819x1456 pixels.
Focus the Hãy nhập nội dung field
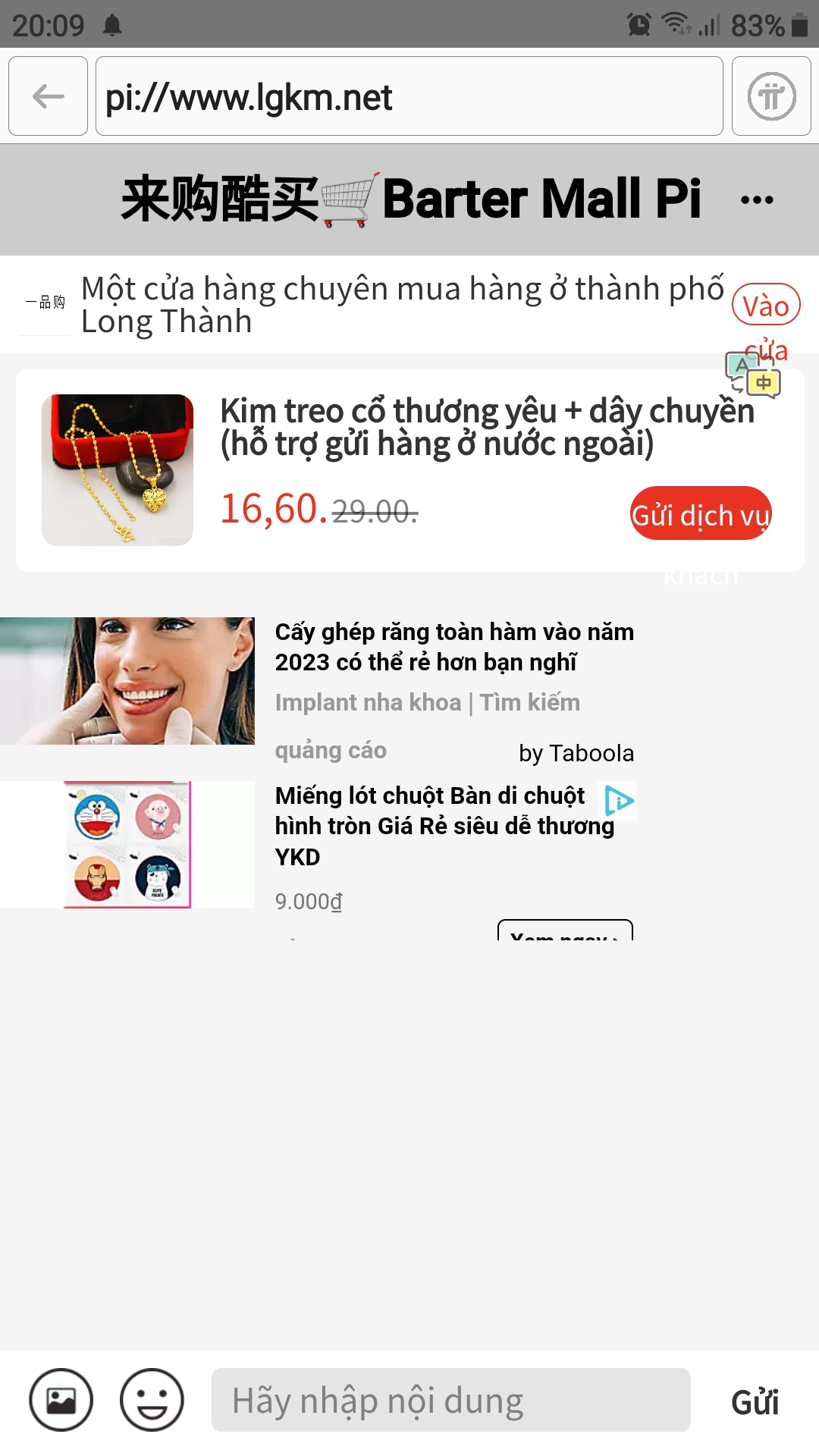[x=450, y=1400]
